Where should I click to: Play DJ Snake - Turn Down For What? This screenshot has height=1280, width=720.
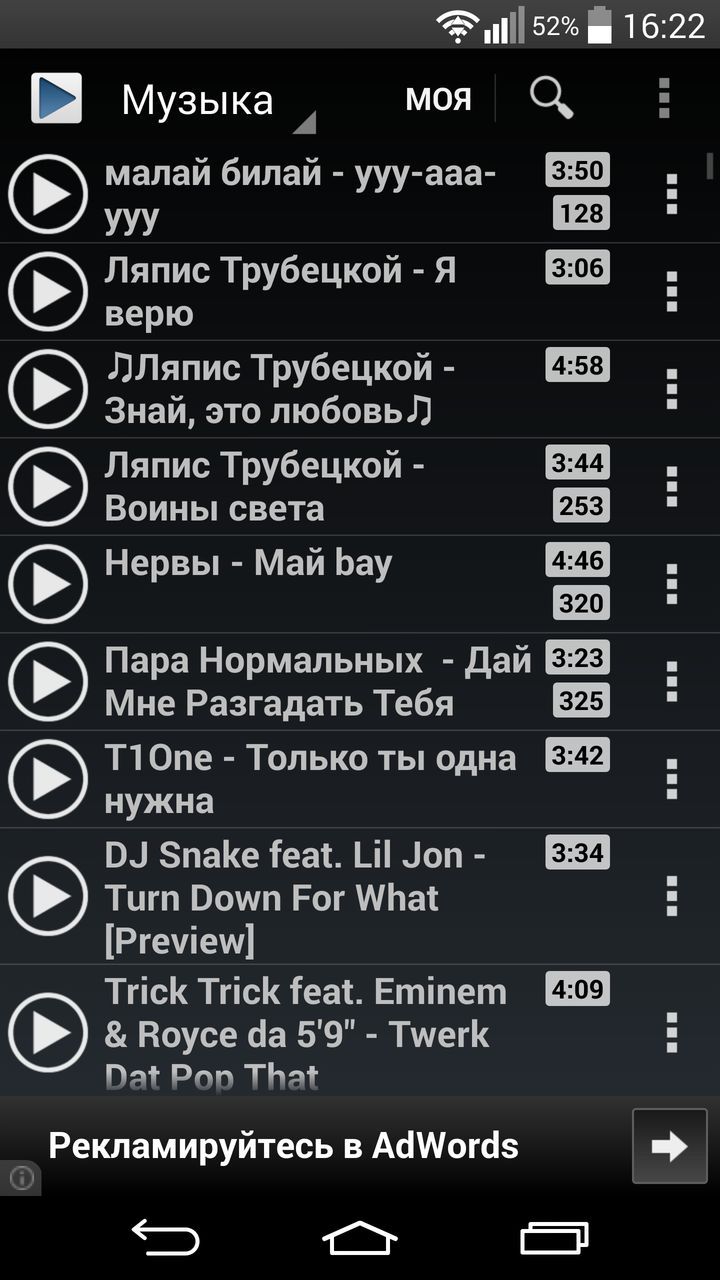pyautogui.click(x=48, y=896)
